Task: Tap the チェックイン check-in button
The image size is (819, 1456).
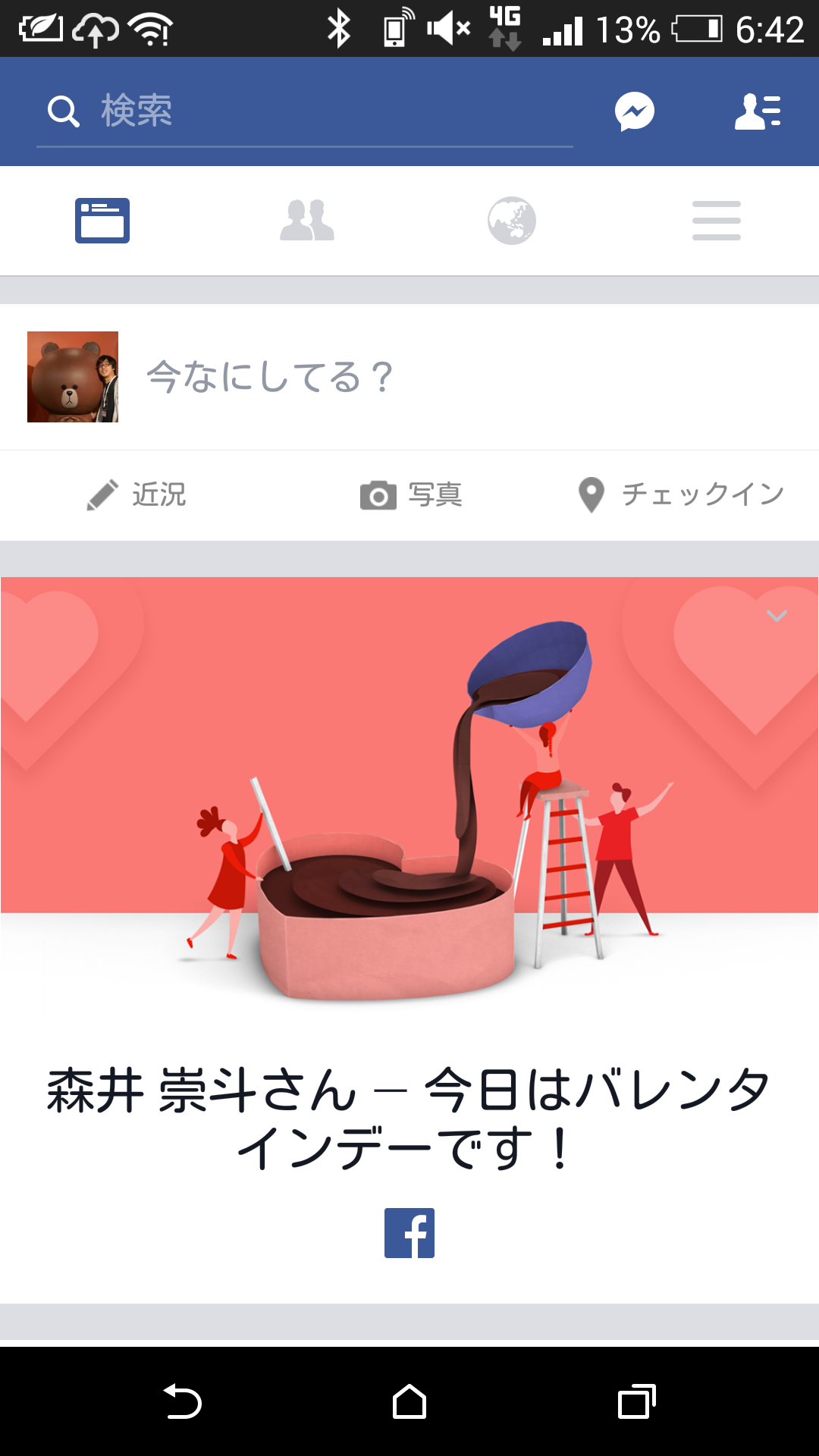Action: 681,494
